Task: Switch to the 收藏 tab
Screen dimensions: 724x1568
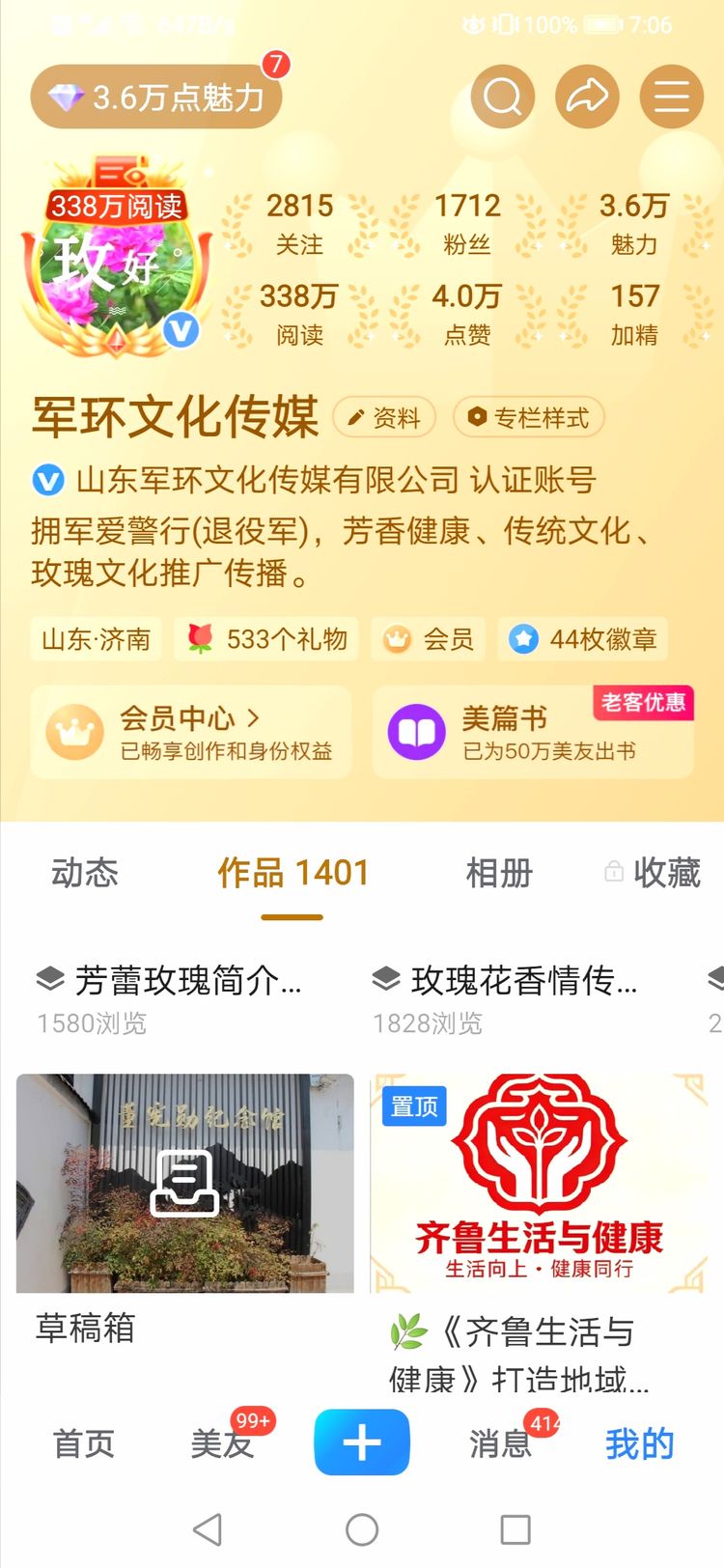Action: 653,873
